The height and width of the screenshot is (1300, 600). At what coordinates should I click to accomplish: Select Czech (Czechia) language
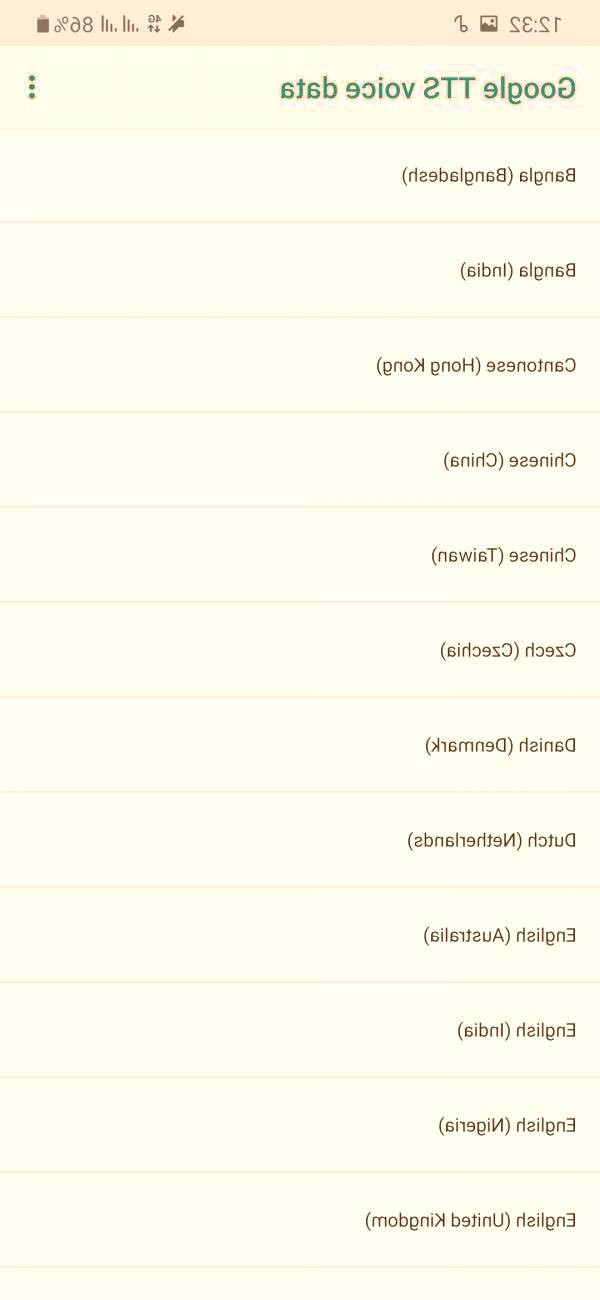tap(508, 650)
